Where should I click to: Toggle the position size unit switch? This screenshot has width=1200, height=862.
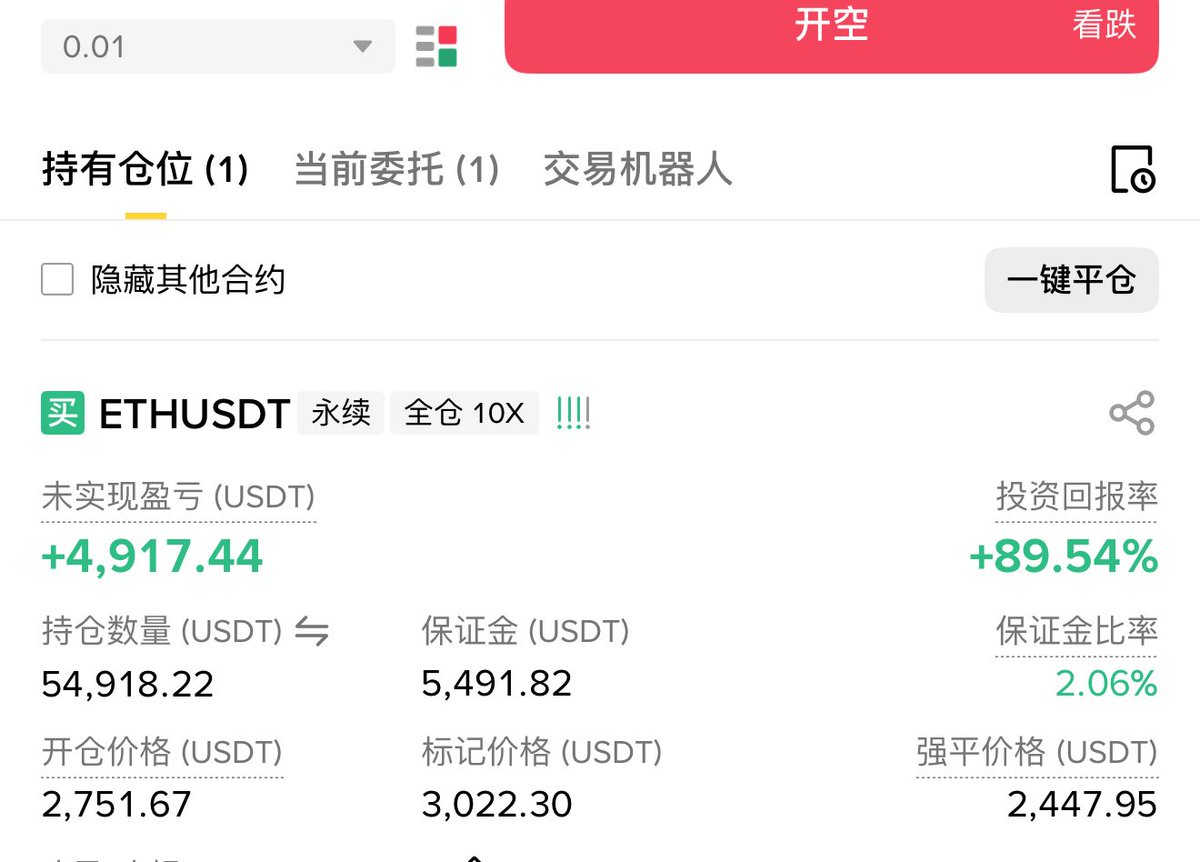tap(312, 632)
